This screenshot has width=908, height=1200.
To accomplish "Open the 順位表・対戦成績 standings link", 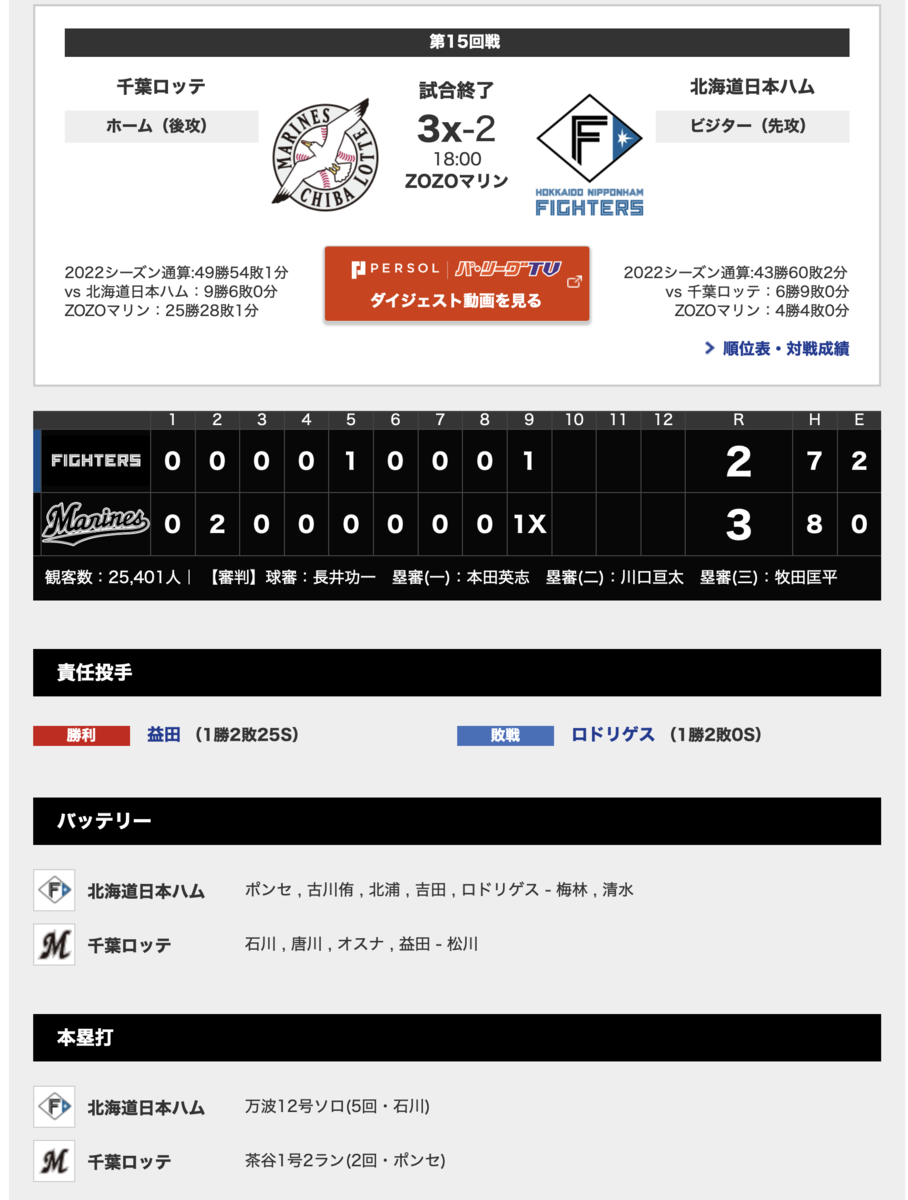I will [x=777, y=349].
